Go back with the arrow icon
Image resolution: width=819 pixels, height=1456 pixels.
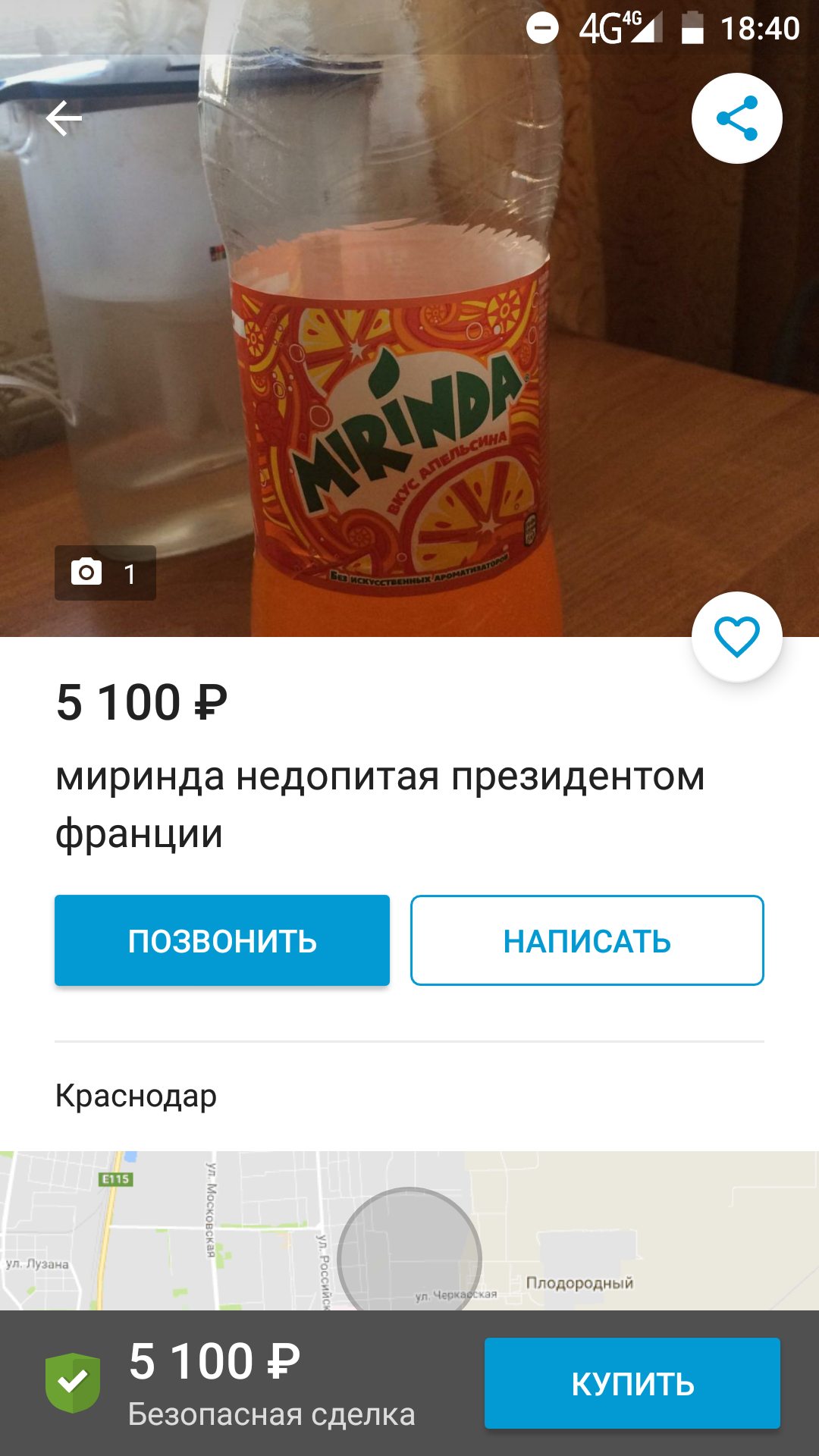(x=64, y=118)
